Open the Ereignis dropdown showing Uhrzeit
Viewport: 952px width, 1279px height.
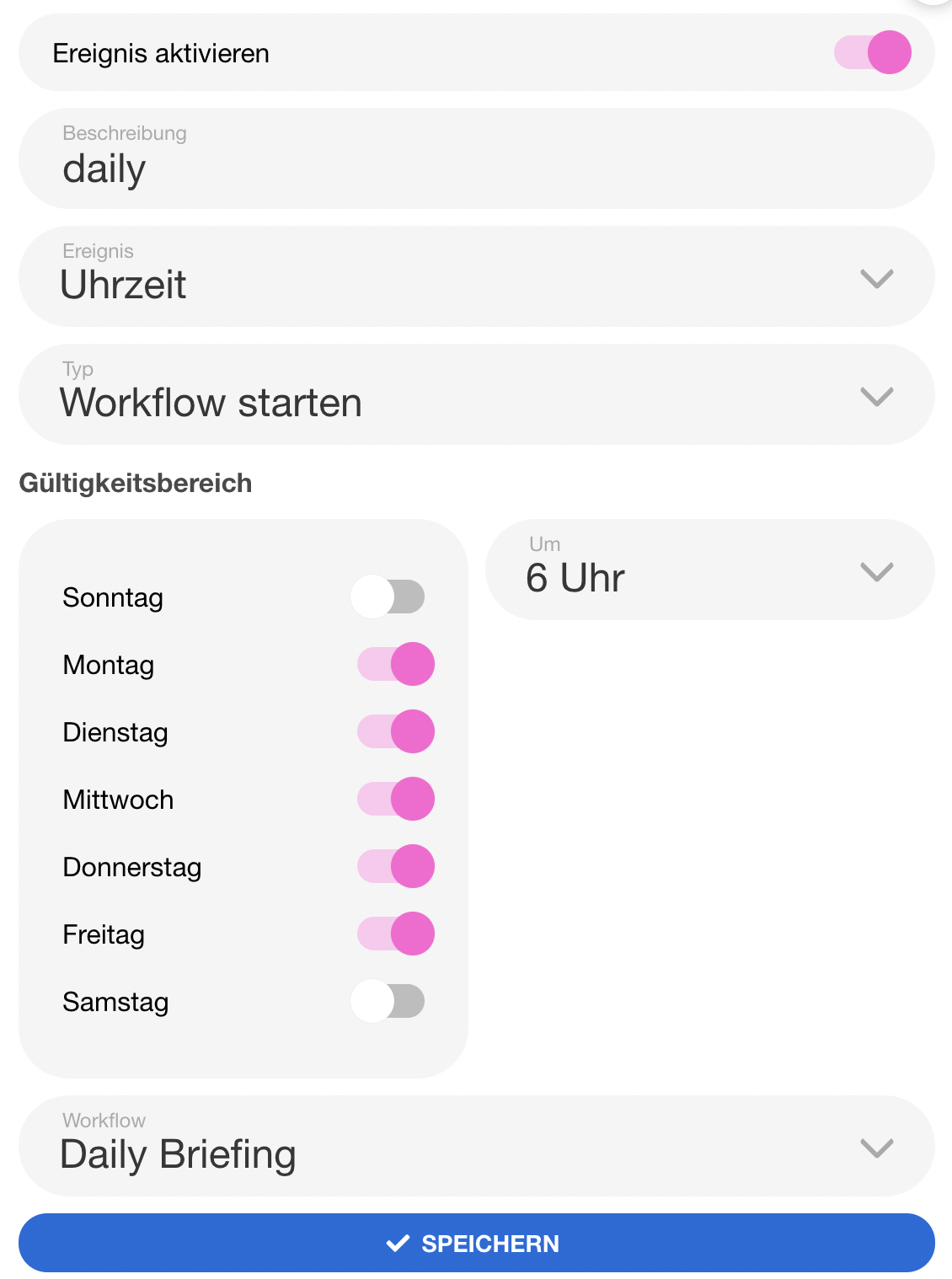click(476, 277)
